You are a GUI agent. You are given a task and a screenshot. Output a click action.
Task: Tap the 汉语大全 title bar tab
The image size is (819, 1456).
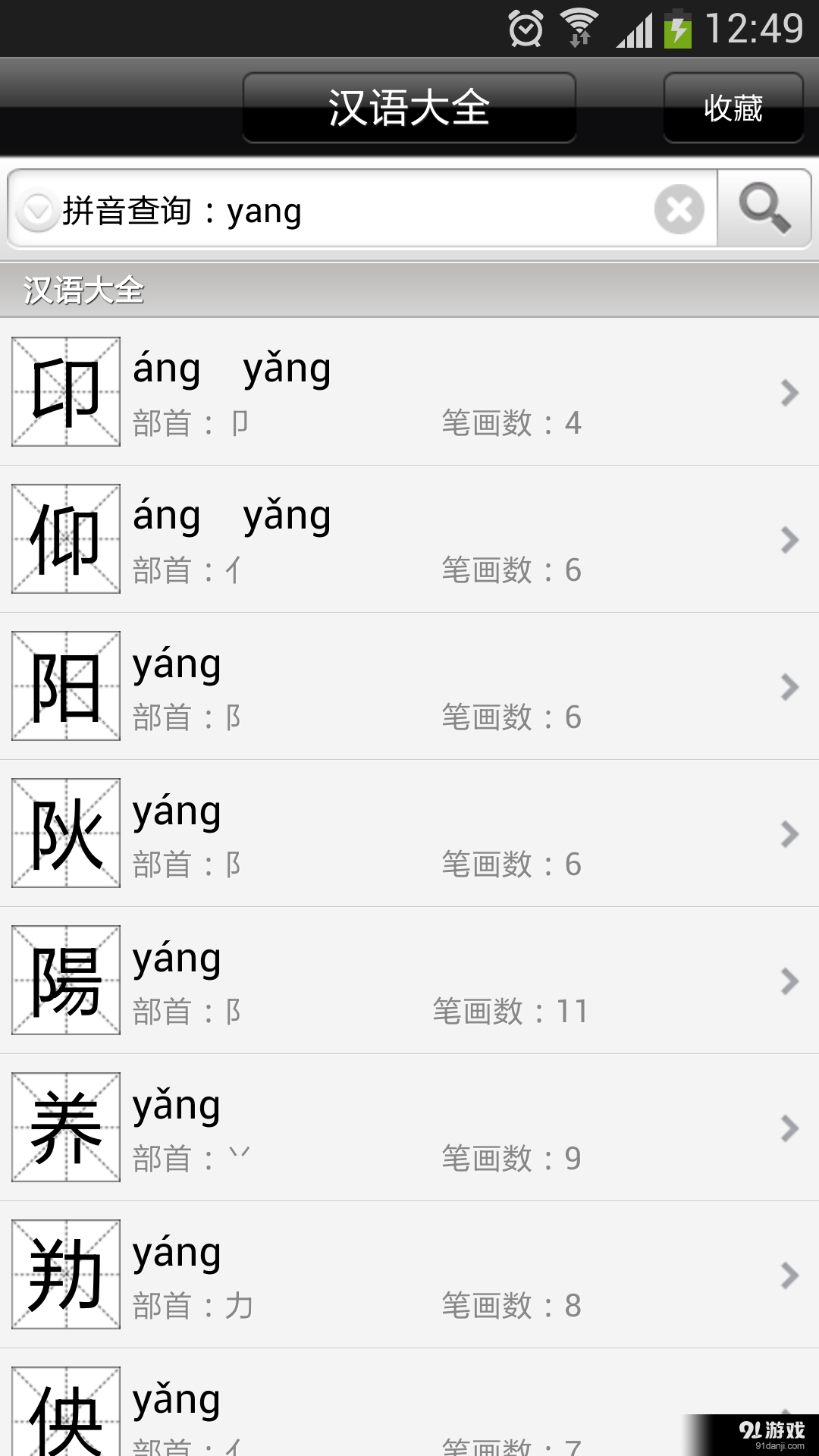tap(409, 106)
